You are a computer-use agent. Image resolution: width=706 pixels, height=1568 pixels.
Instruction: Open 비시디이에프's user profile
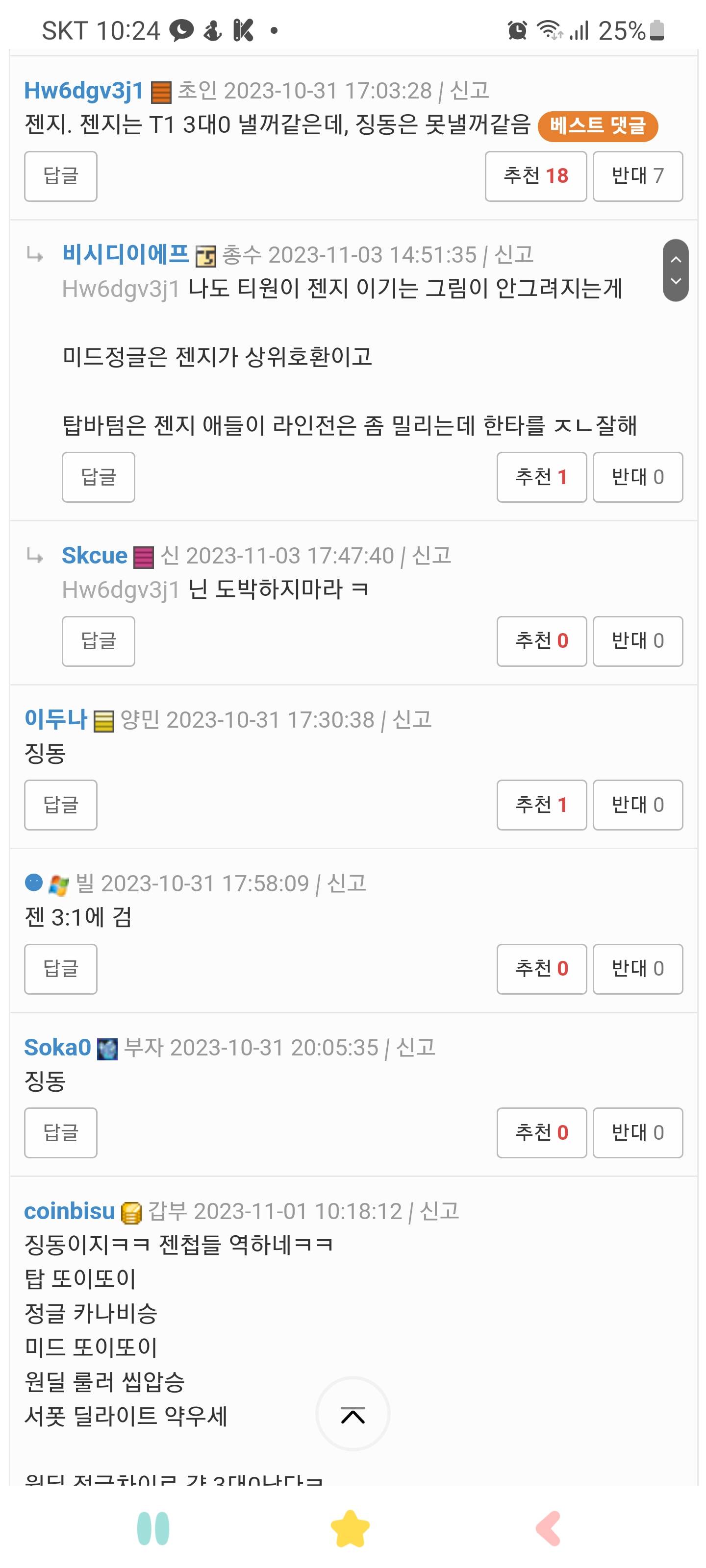coord(126,254)
